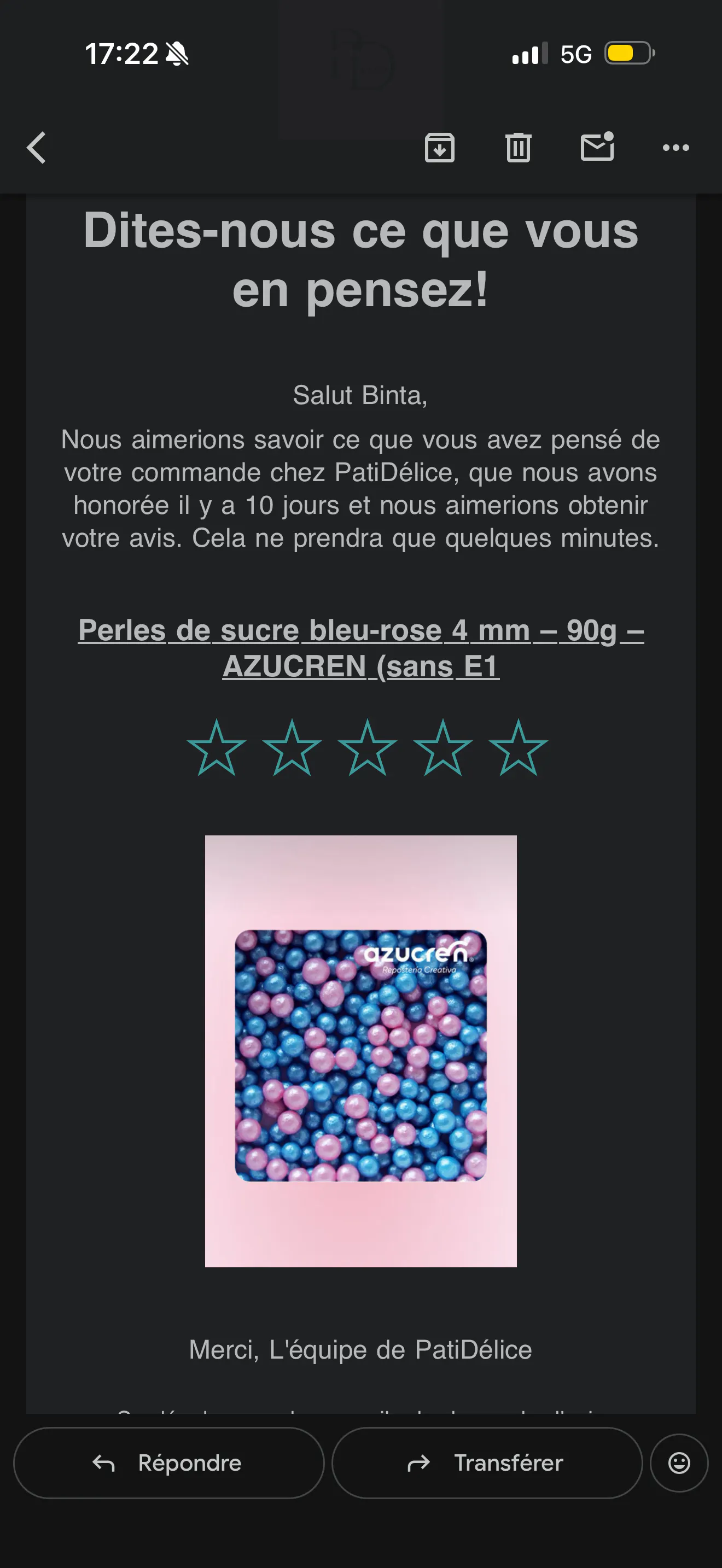
Task: Archive this email
Action: coord(440,148)
